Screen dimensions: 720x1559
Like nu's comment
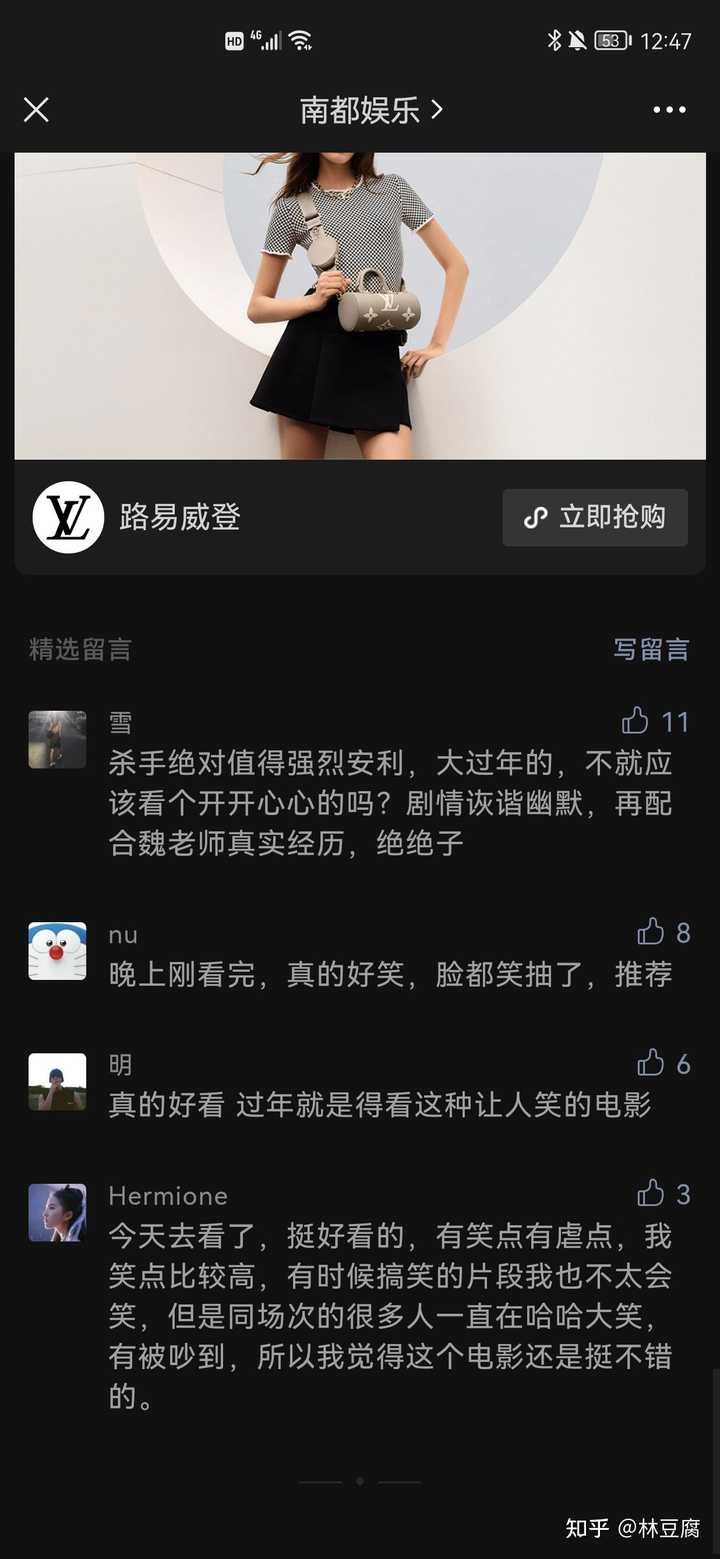pyautogui.click(x=651, y=932)
